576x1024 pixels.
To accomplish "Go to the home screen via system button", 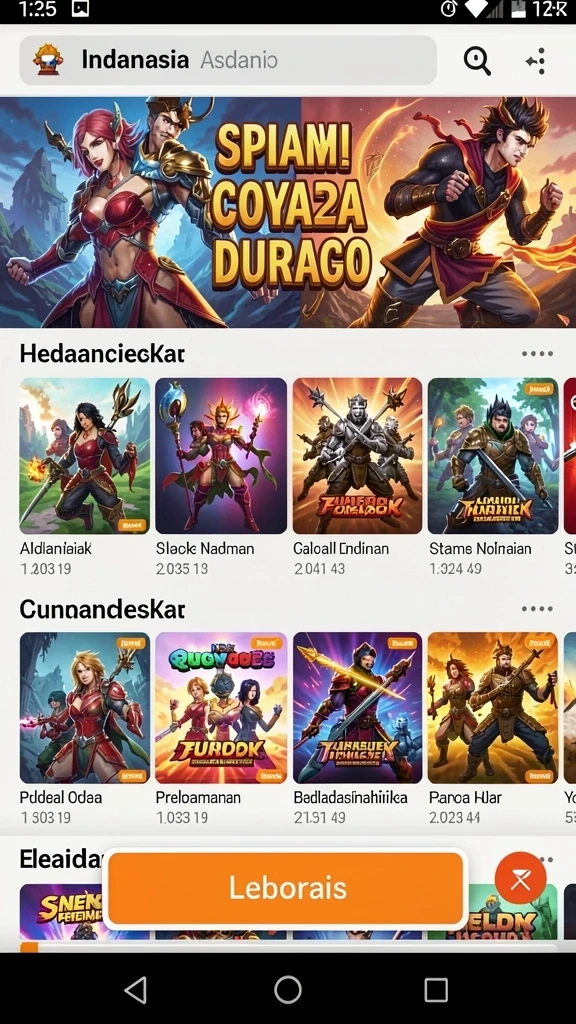I will click(x=288, y=990).
